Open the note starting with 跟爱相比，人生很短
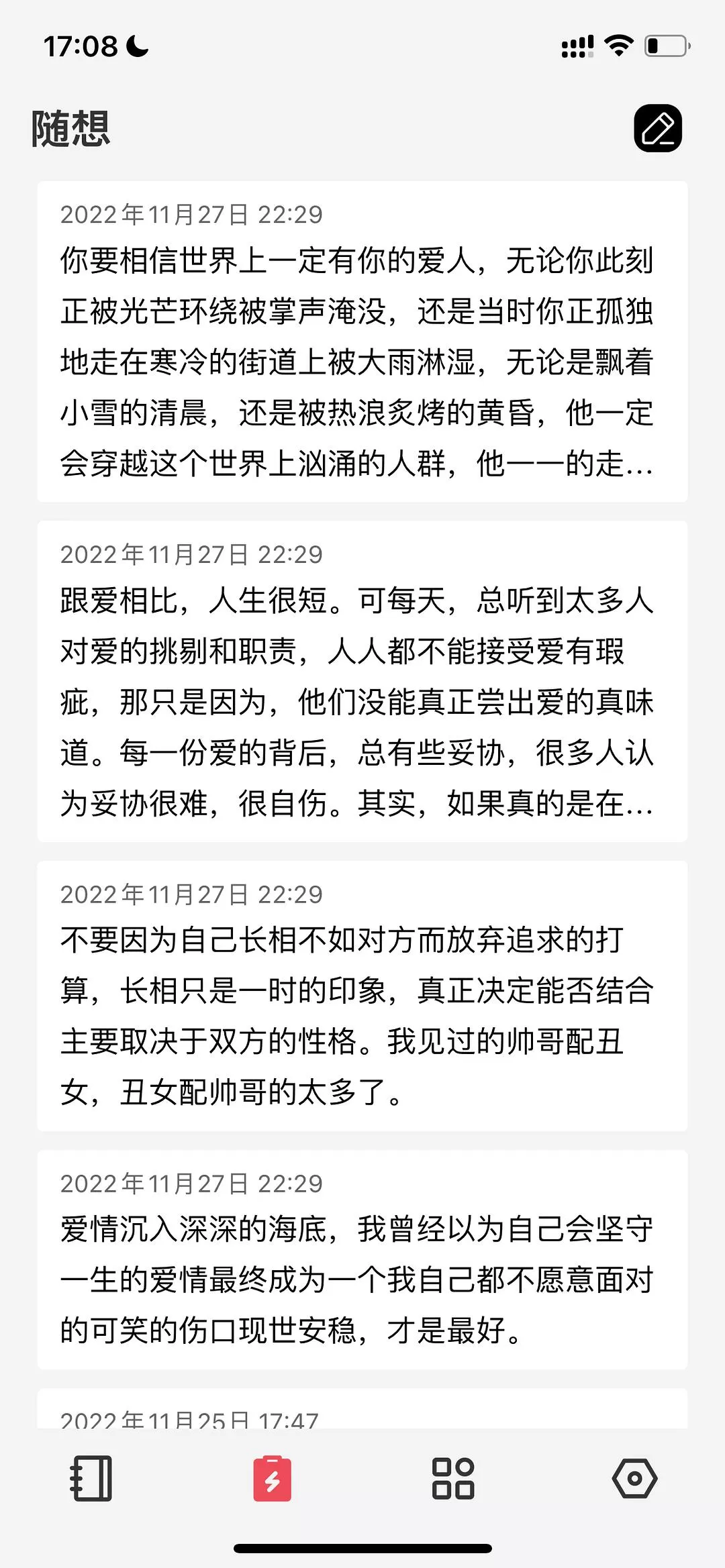This screenshot has height=1568, width=725. click(x=362, y=681)
